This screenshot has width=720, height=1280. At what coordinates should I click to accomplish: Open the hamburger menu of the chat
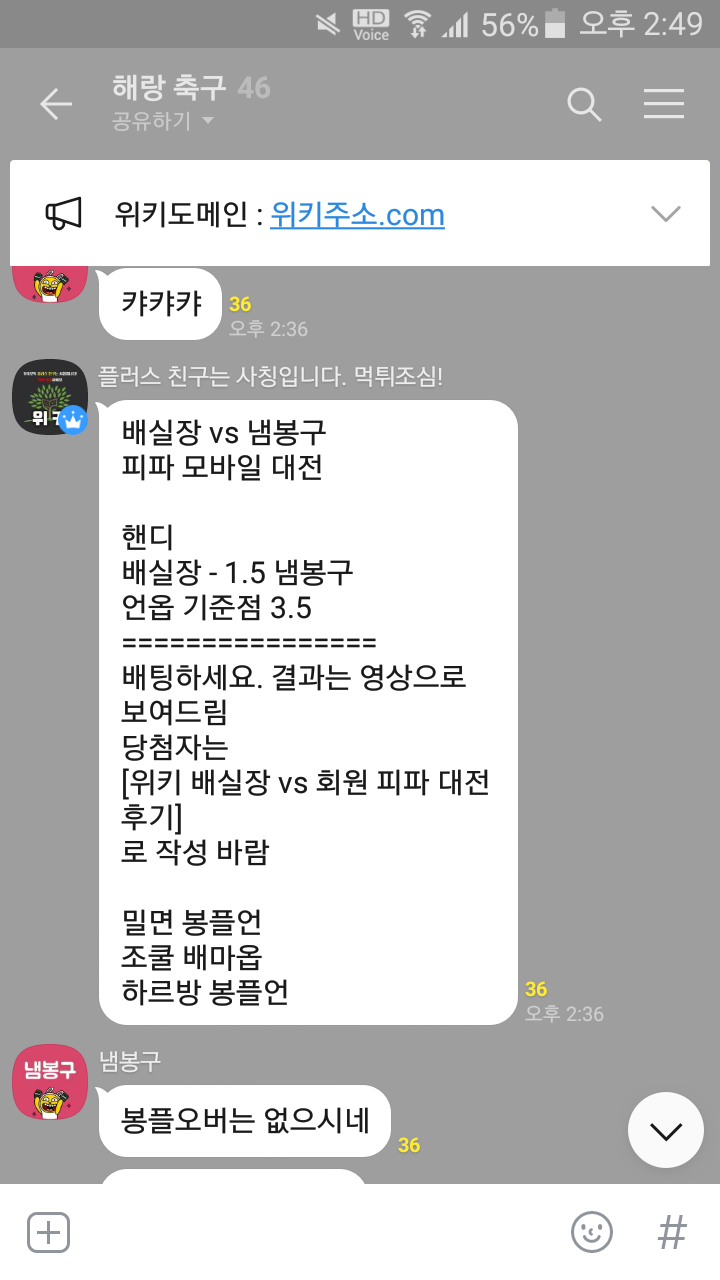point(664,104)
